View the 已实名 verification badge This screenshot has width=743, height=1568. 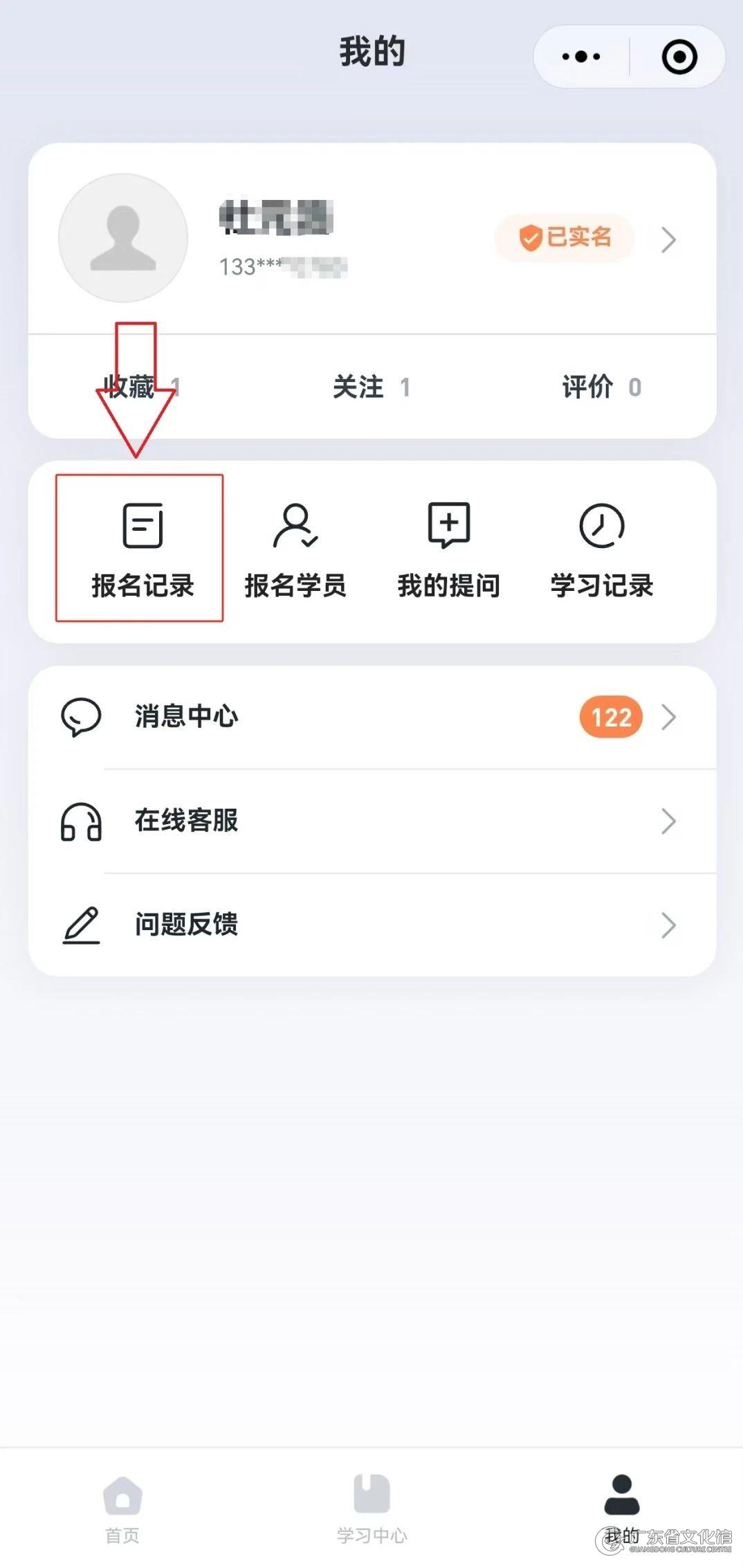(565, 238)
